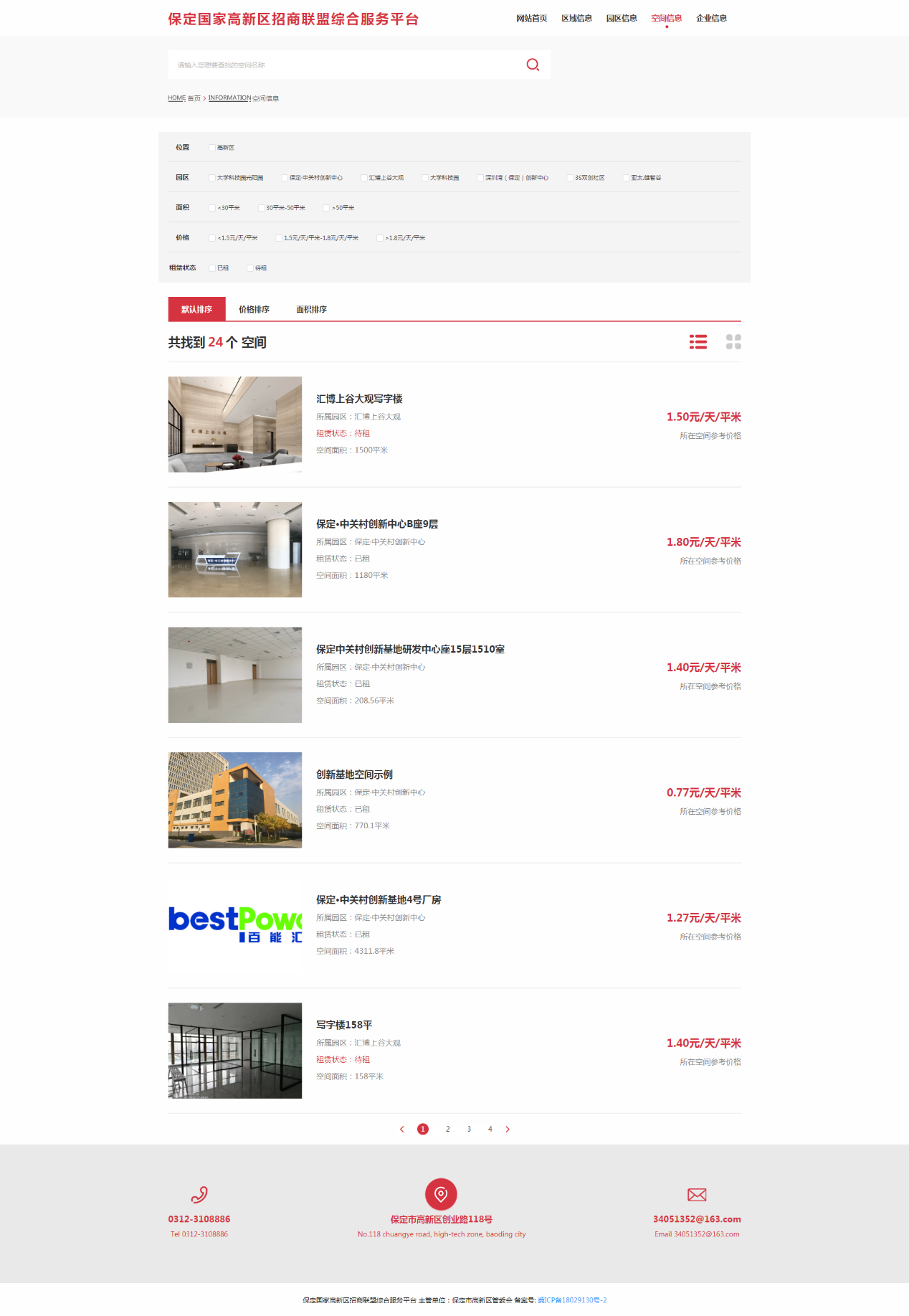
Task: Select the list view icon
Action: [698, 342]
